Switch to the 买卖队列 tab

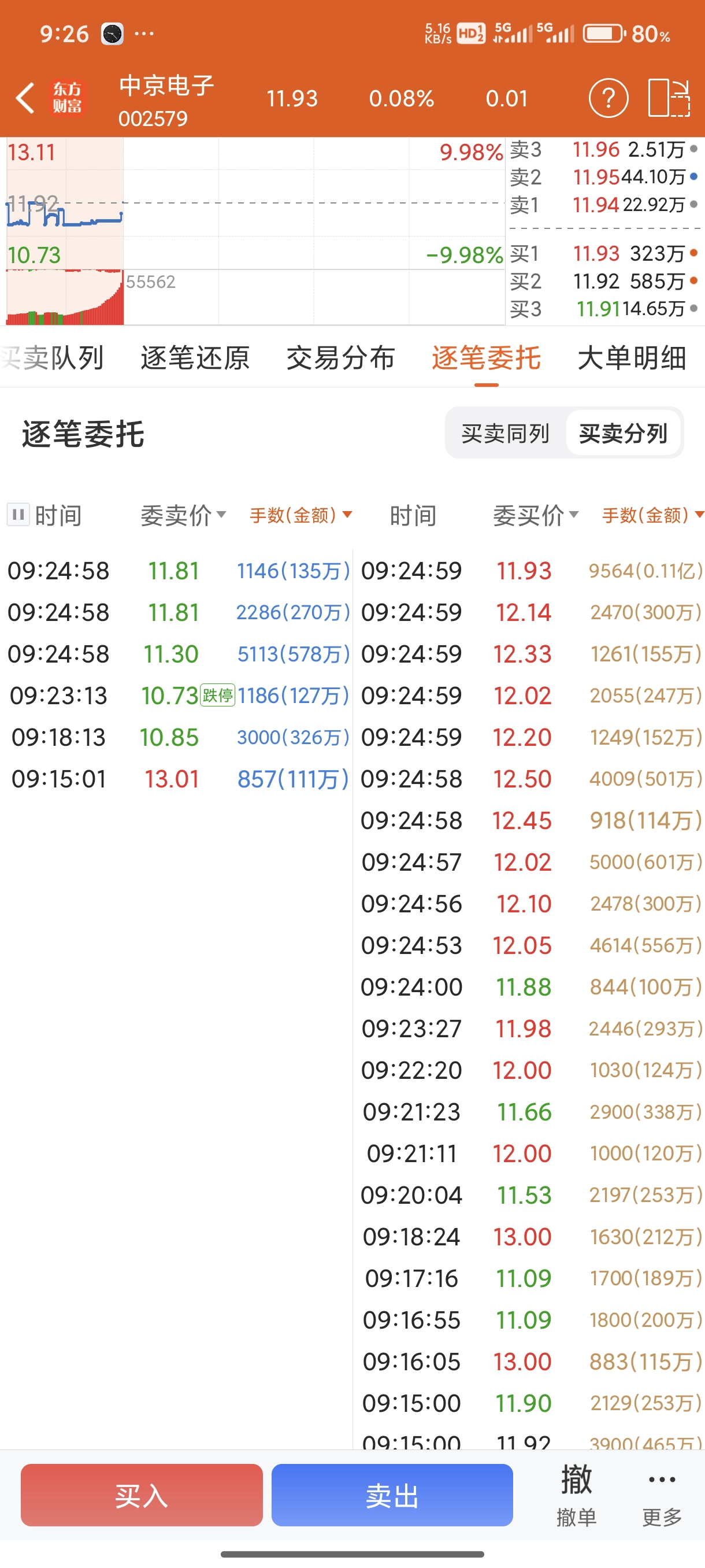coord(53,357)
